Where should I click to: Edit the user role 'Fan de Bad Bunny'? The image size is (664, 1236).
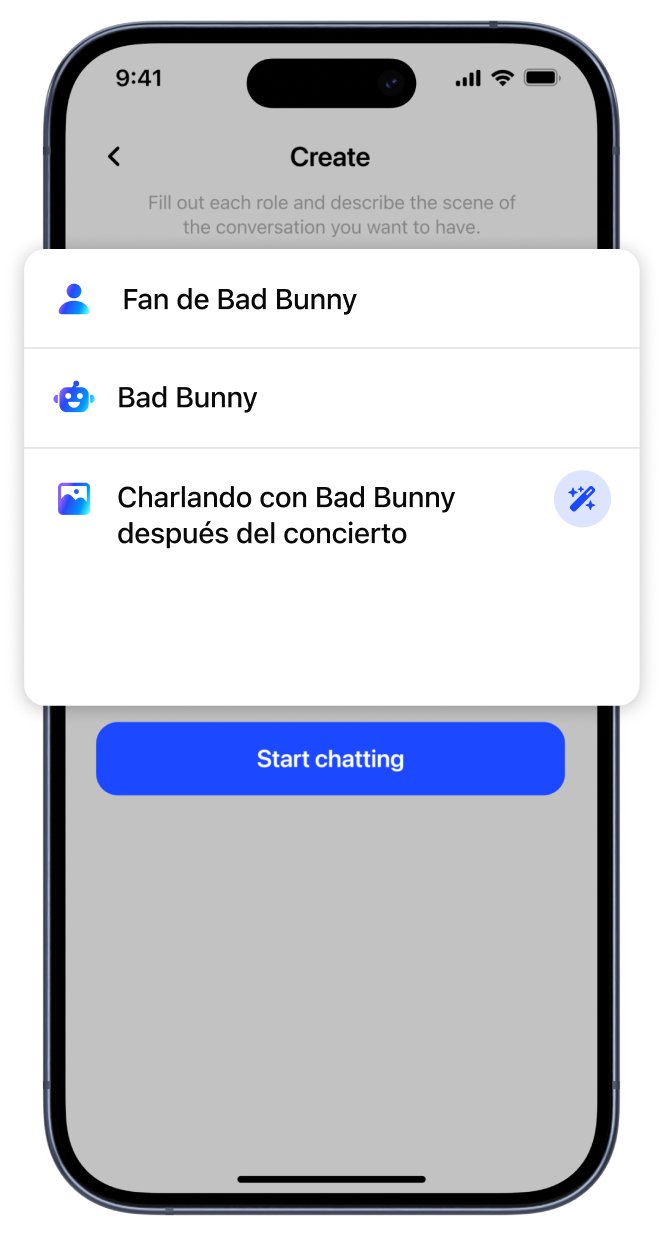point(331,299)
